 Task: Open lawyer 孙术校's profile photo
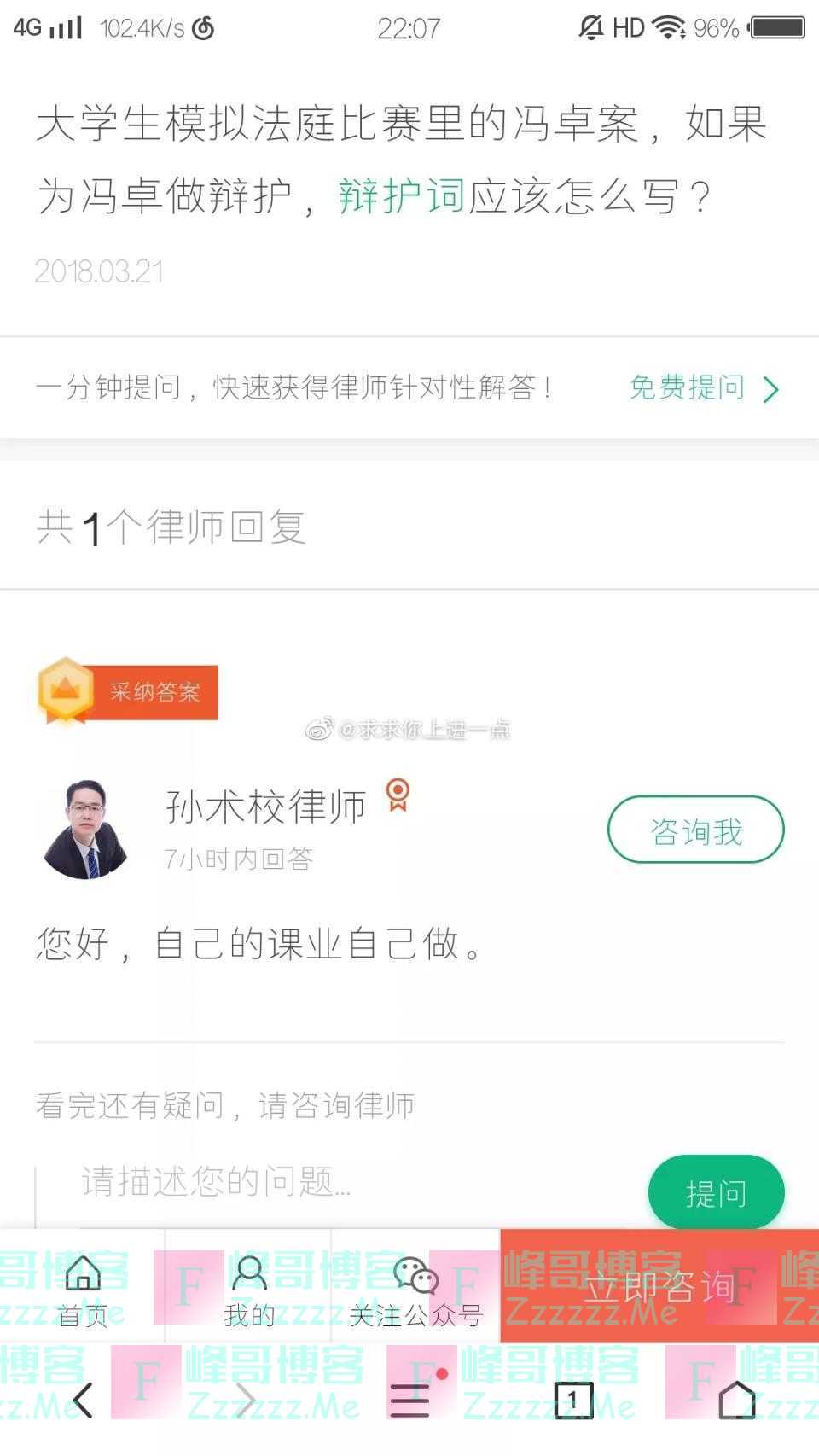click(x=85, y=830)
